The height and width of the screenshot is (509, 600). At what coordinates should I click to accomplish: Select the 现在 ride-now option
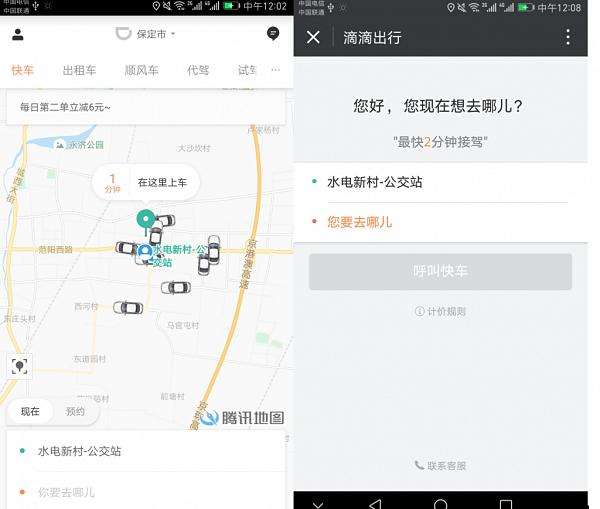point(30,411)
